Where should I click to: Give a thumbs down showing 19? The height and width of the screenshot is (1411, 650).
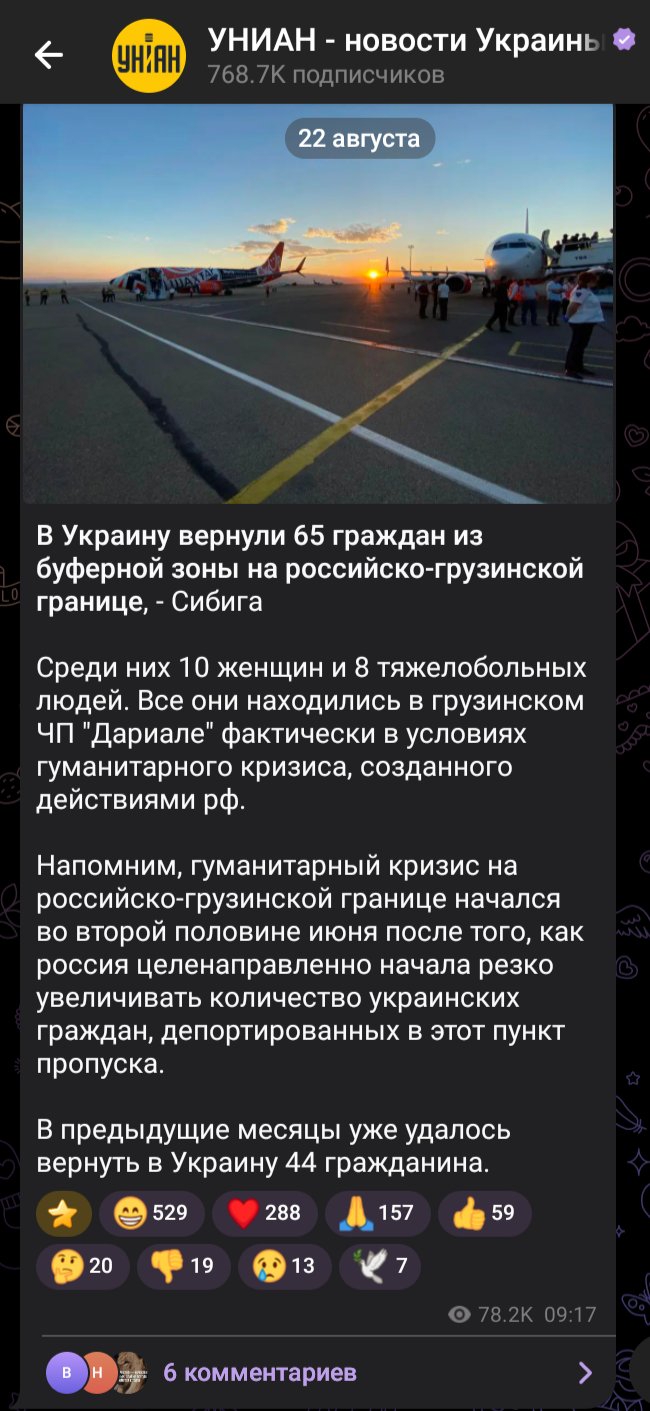point(184,1266)
